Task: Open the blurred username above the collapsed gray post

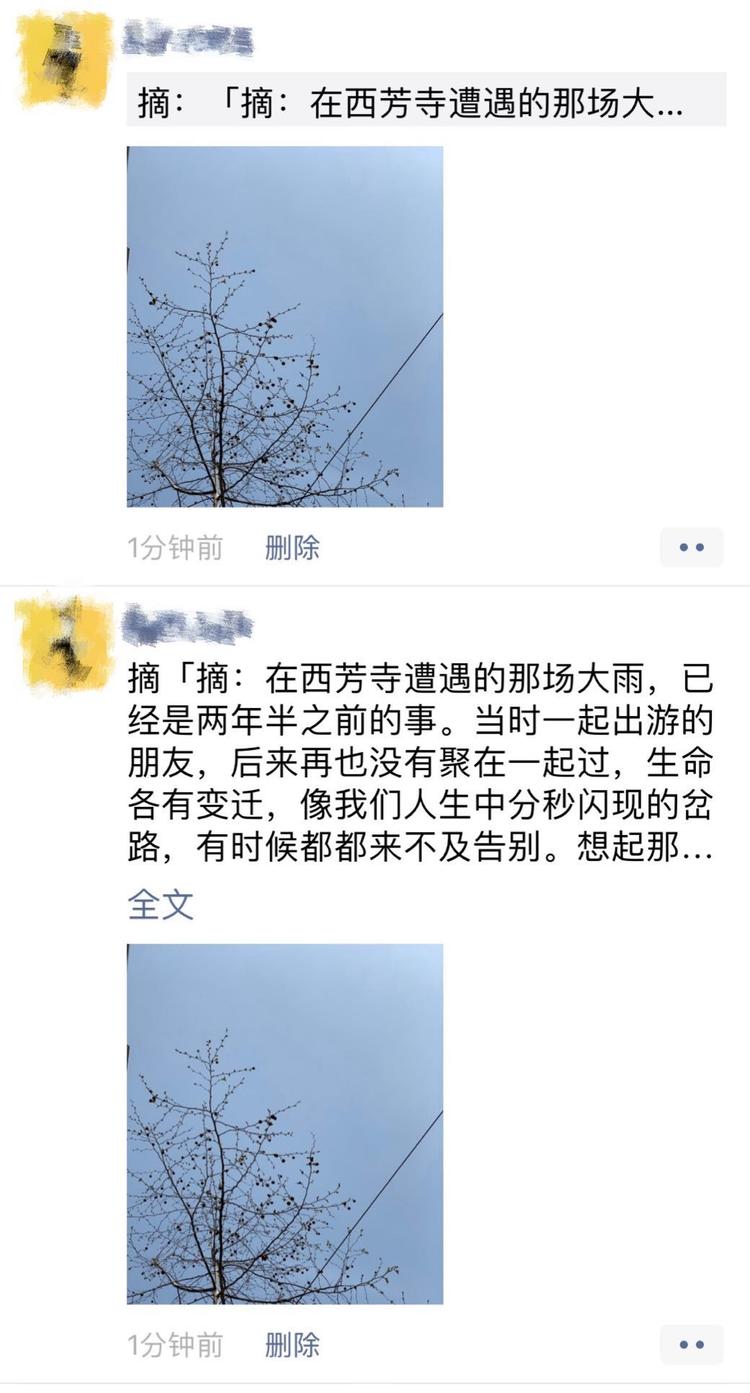Action: tap(187, 38)
